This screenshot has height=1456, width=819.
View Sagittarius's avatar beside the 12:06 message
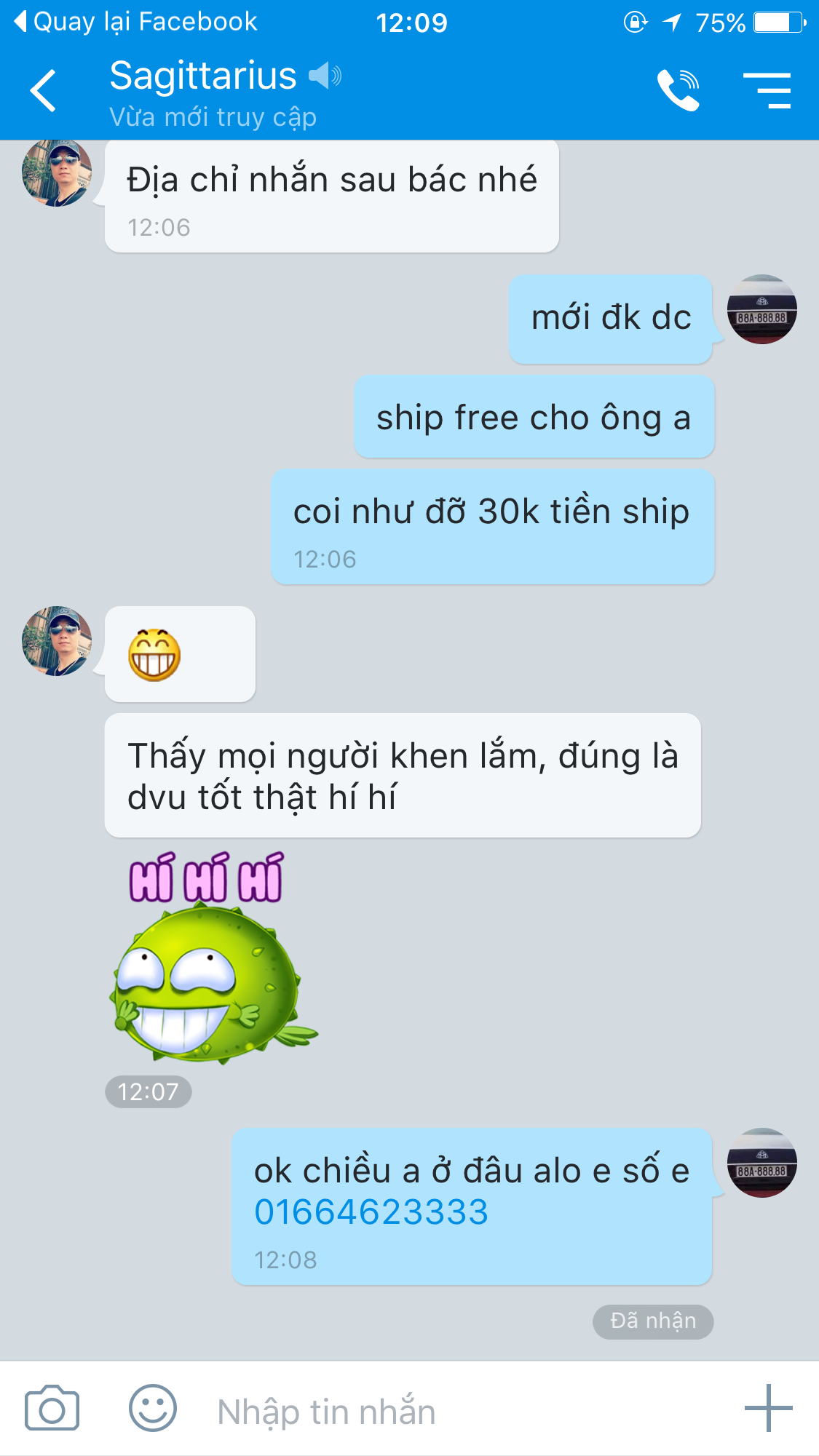coord(57,173)
